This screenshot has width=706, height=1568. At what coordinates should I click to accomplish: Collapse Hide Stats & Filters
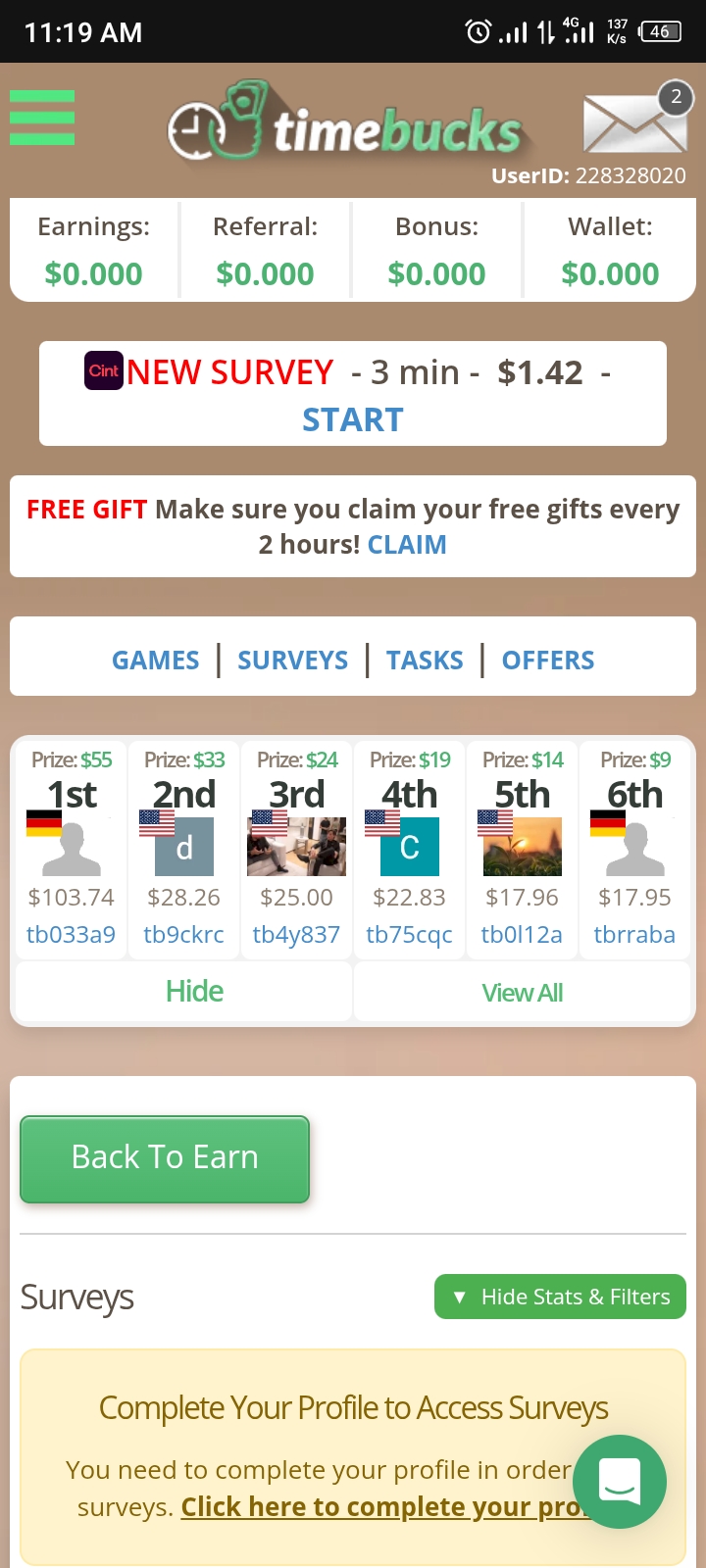[x=560, y=1297]
